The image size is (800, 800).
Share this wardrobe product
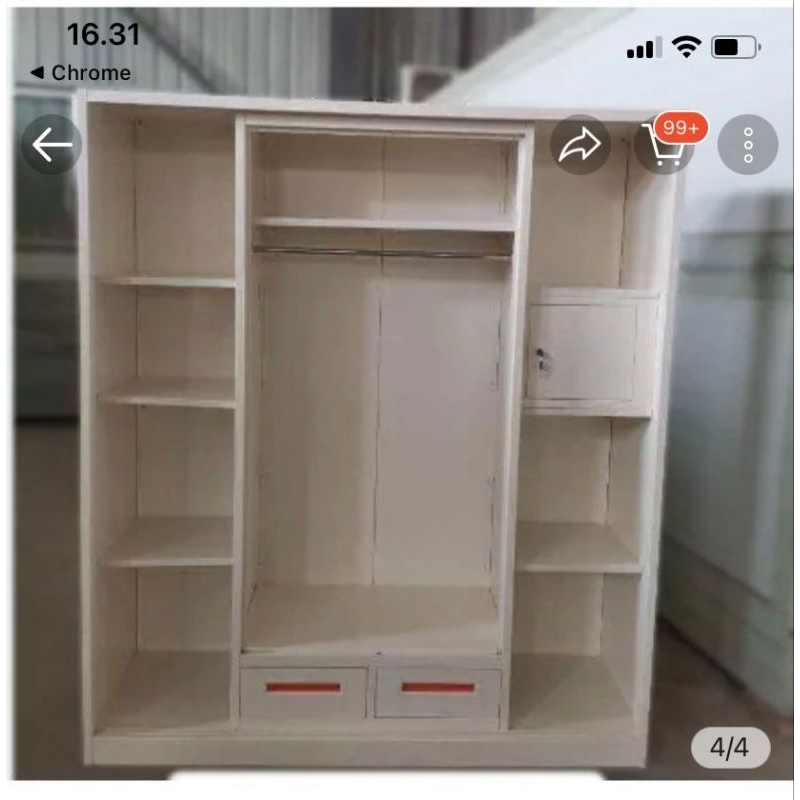pos(580,146)
